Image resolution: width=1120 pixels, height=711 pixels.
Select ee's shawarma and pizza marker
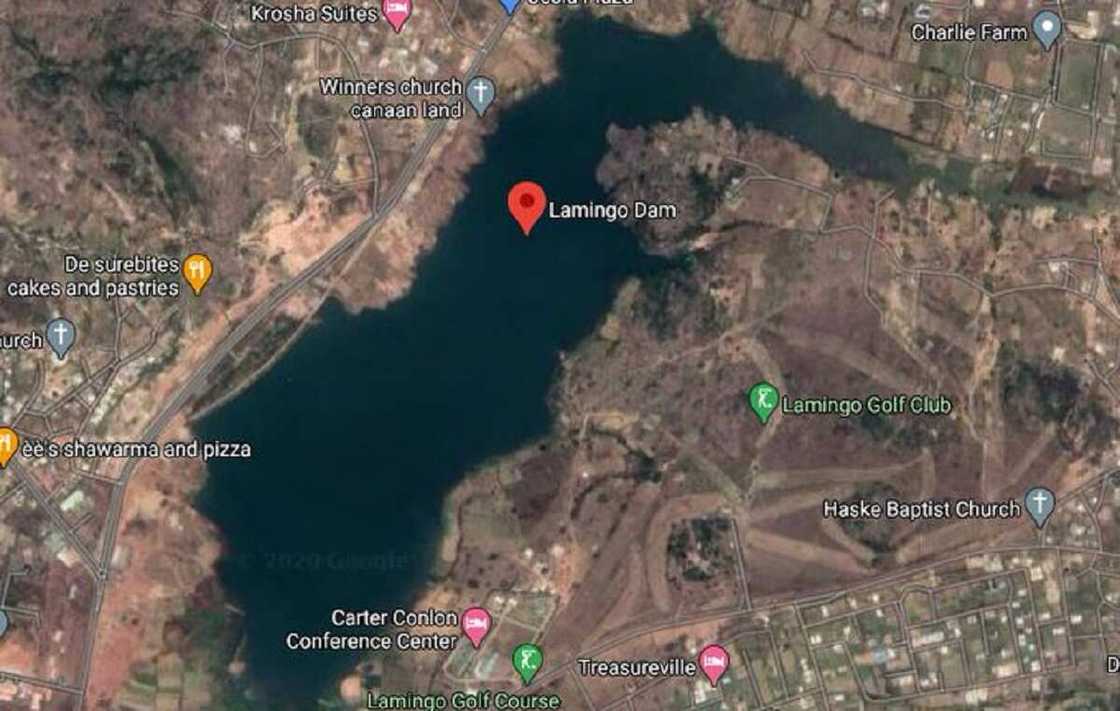pyautogui.click(x=7, y=446)
